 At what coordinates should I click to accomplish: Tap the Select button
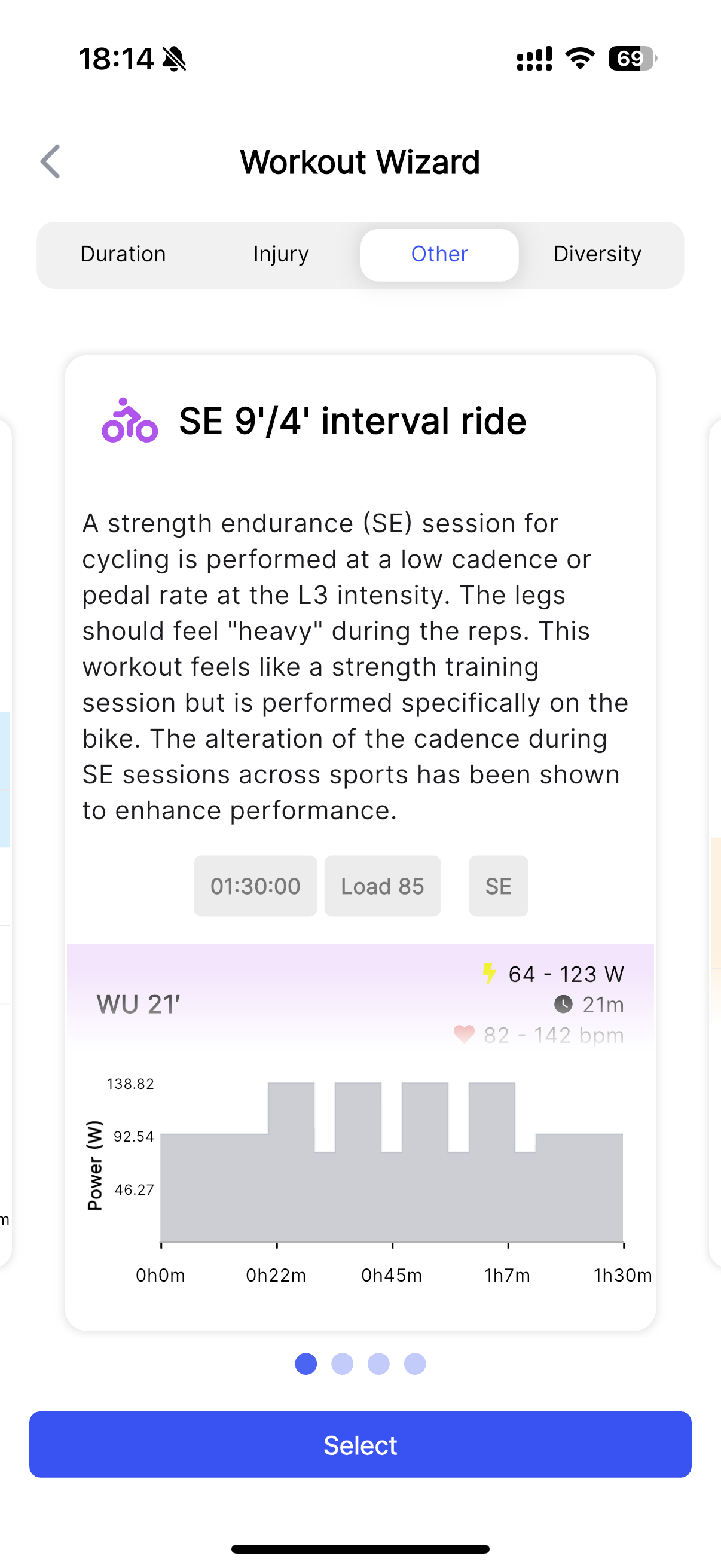click(360, 1444)
